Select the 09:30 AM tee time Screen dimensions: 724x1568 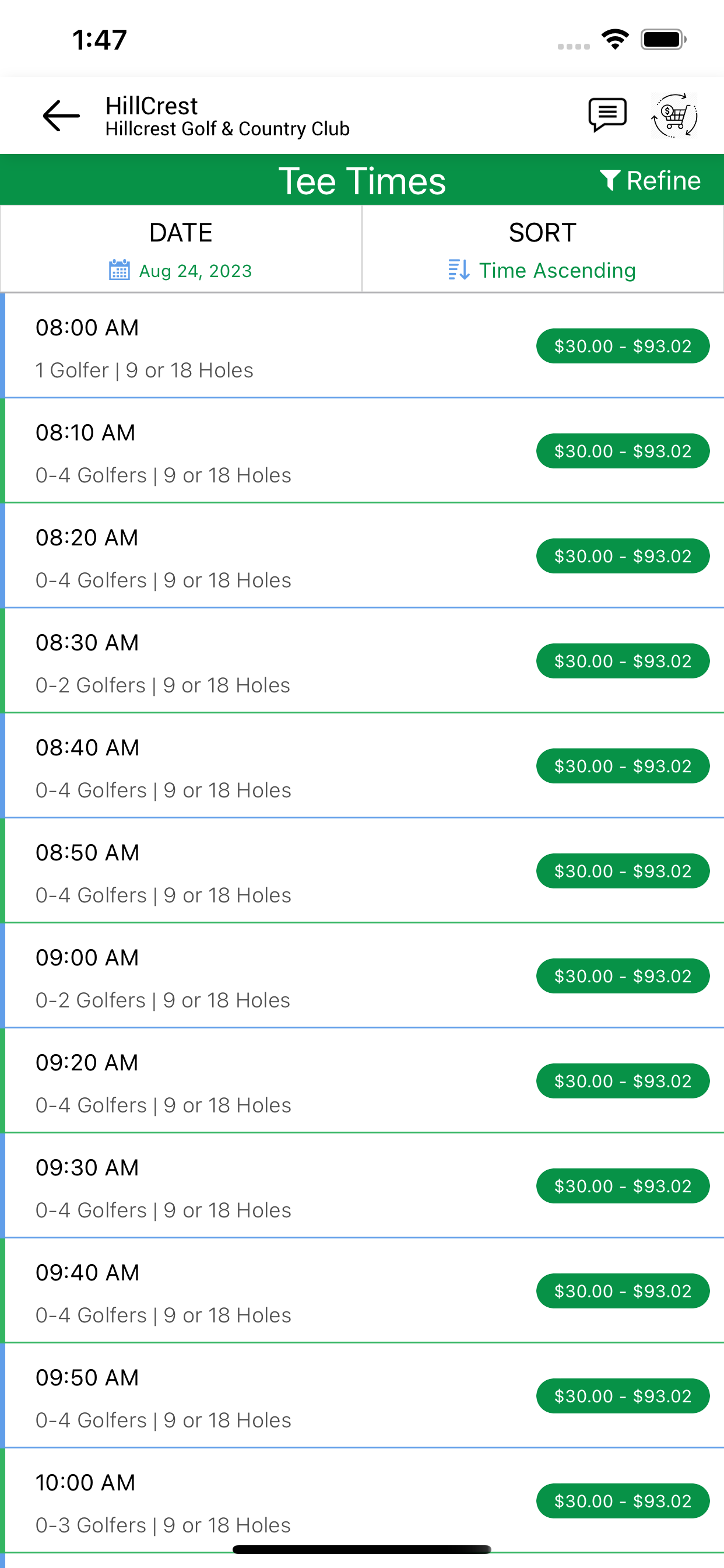click(x=362, y=1186)
